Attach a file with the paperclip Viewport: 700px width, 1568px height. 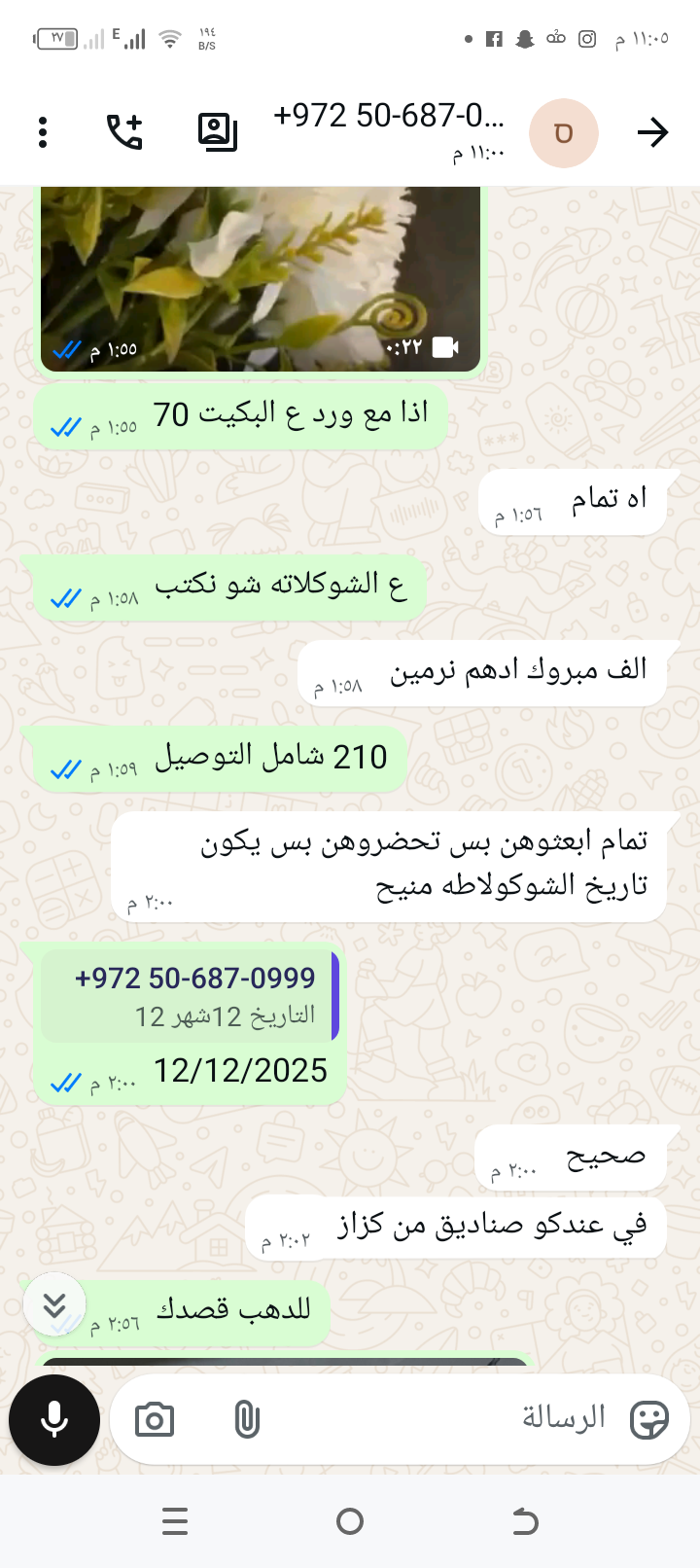247,1420
